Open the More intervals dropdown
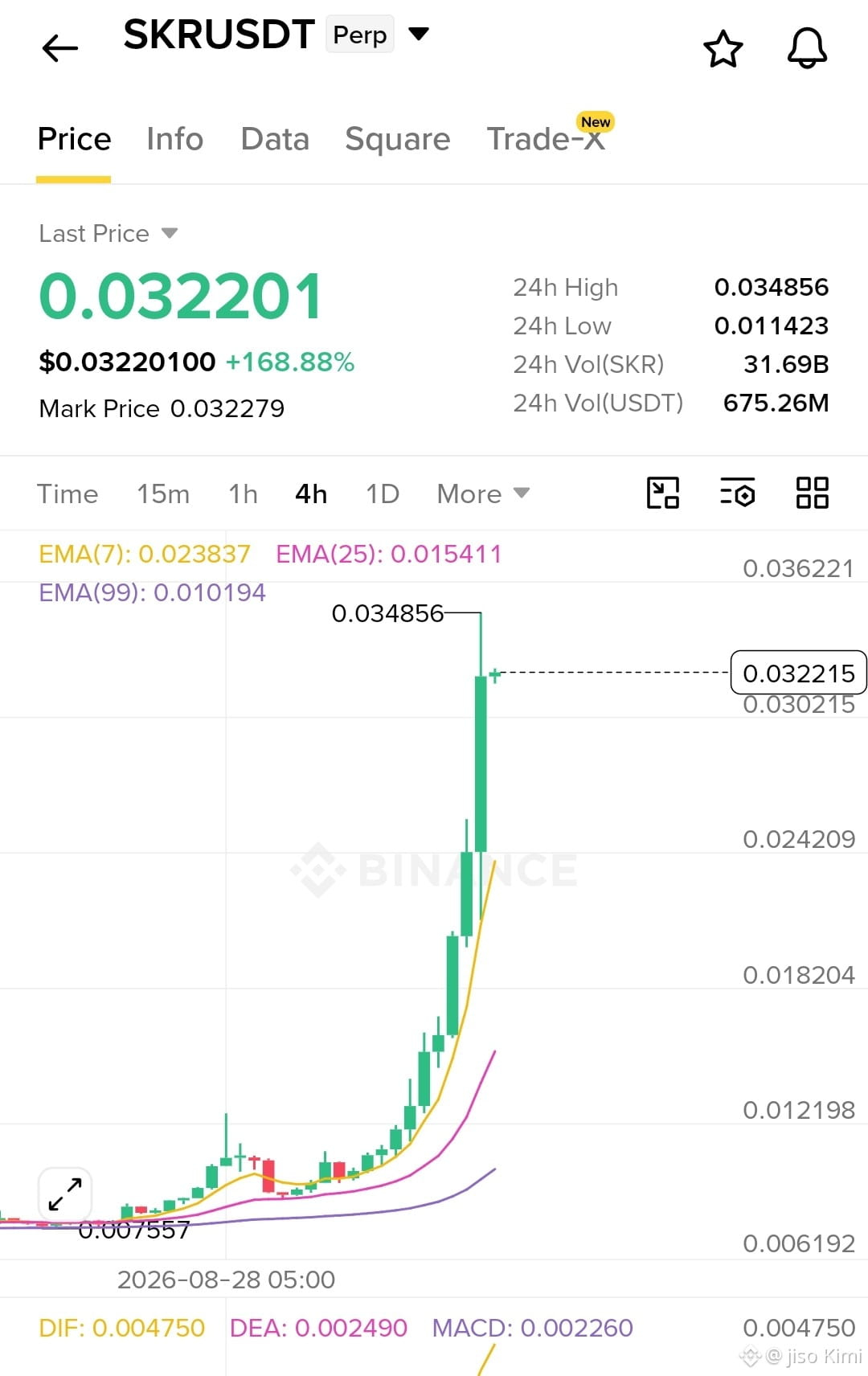Image resolution: width=868 pixels, height=1376 pixels. 483,493
